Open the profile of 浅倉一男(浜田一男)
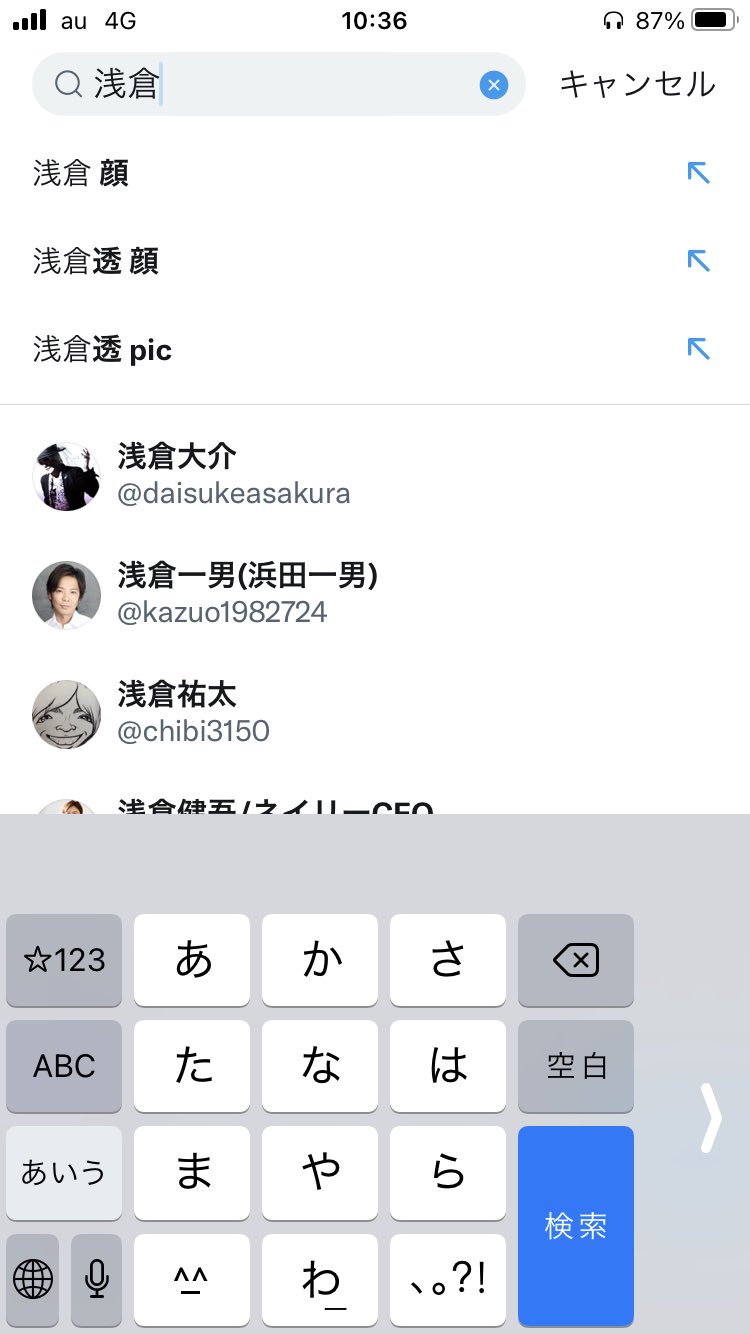This screenshot has width=750, height=1334. pyautogui.click(x=247, y=593)
